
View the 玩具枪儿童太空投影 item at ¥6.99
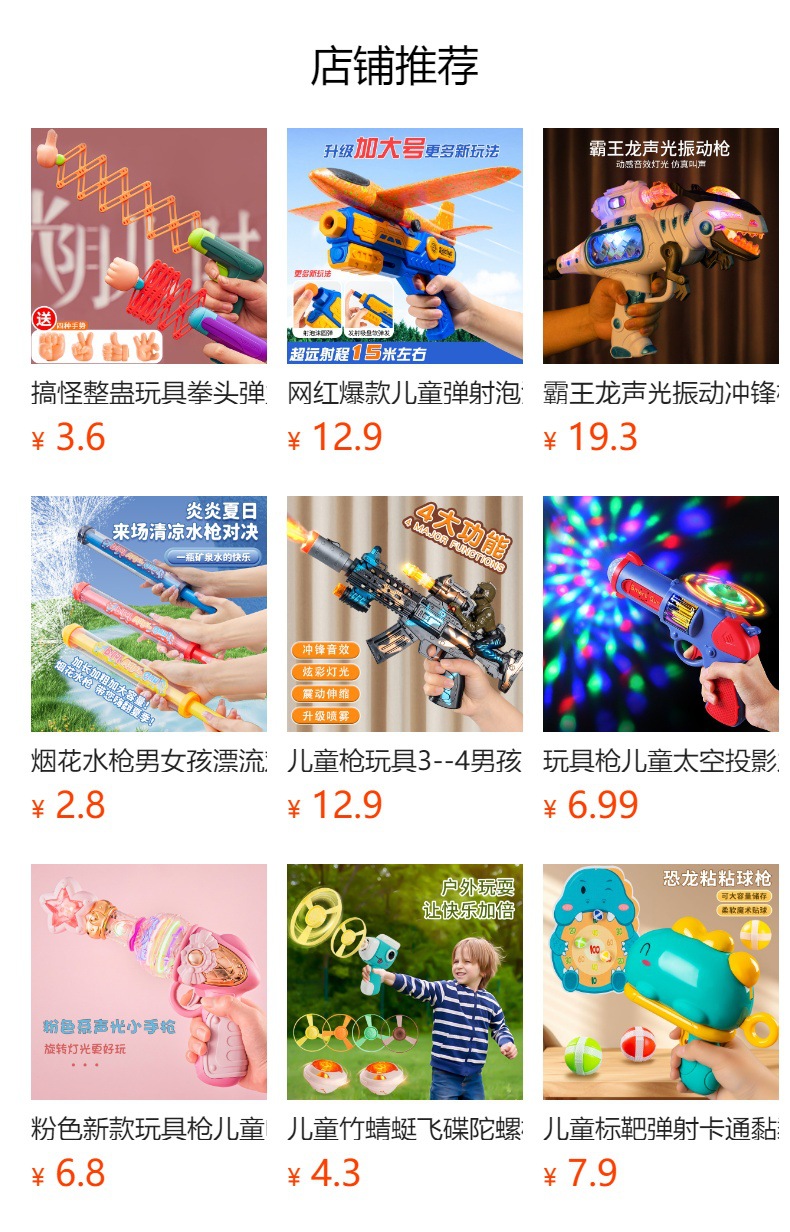(661, 614)
